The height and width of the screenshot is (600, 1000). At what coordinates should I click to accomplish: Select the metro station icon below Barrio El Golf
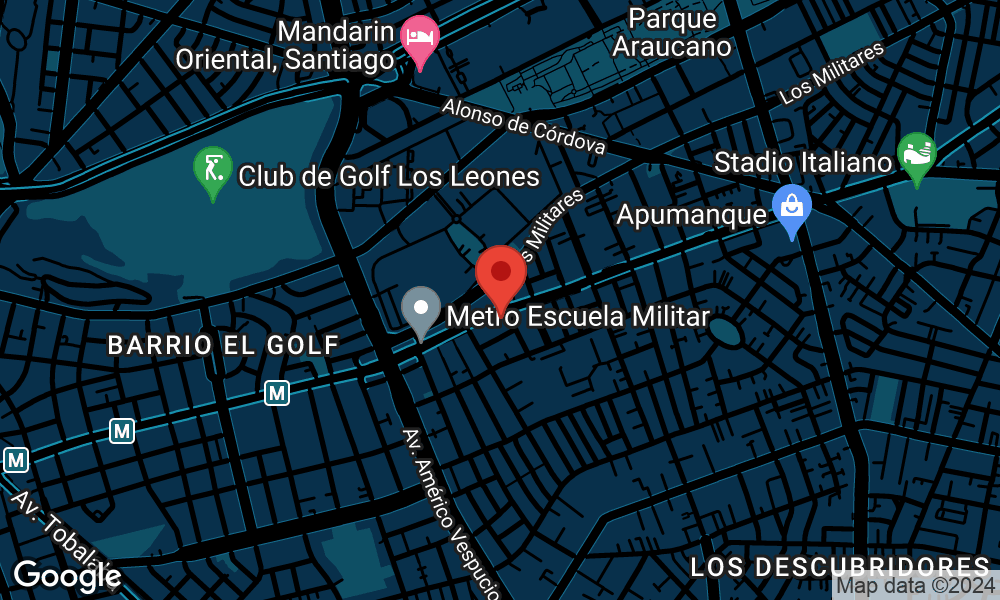pyautogui.click(x=277, y=393)
